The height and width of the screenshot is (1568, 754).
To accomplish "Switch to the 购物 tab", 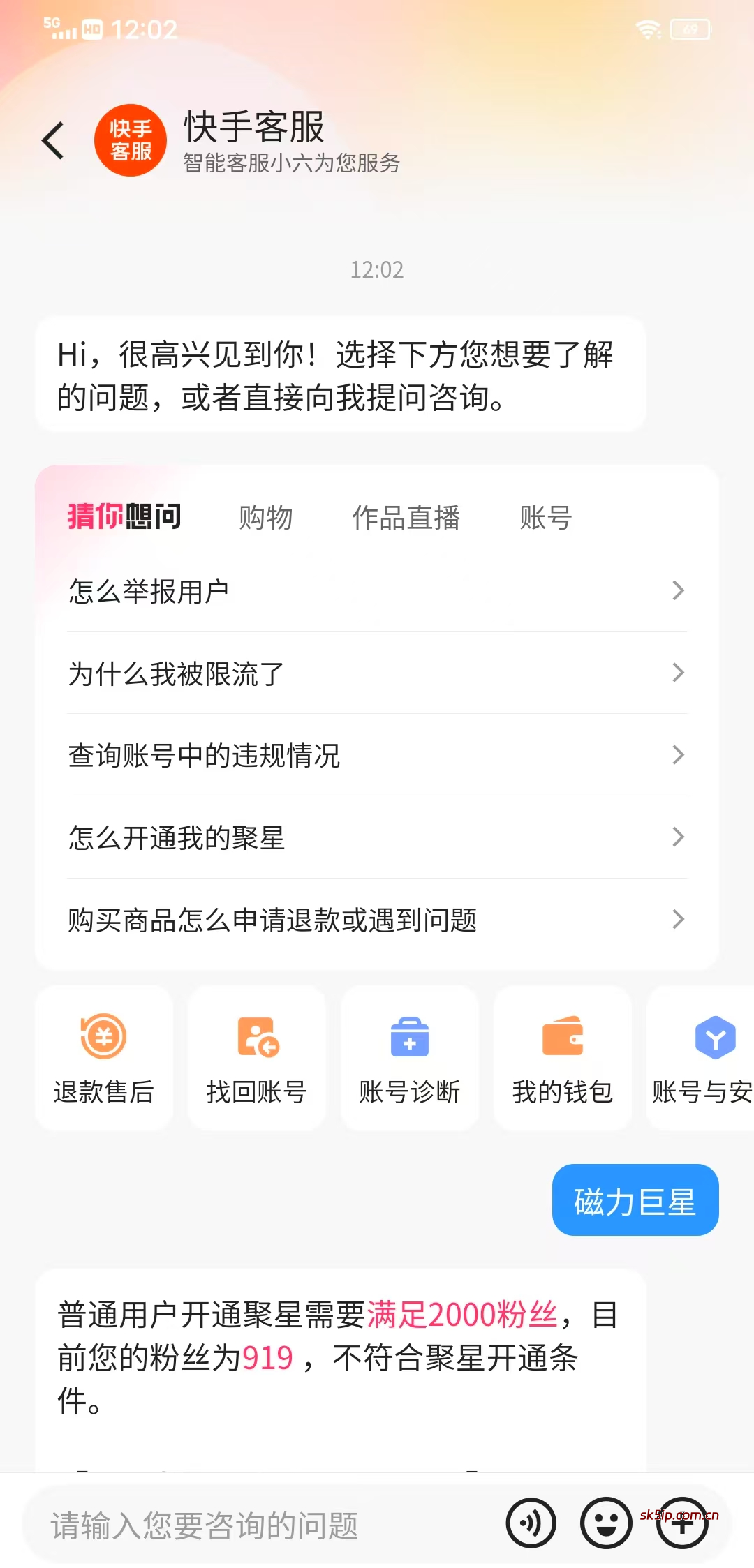I will click(x=267, y=517).
